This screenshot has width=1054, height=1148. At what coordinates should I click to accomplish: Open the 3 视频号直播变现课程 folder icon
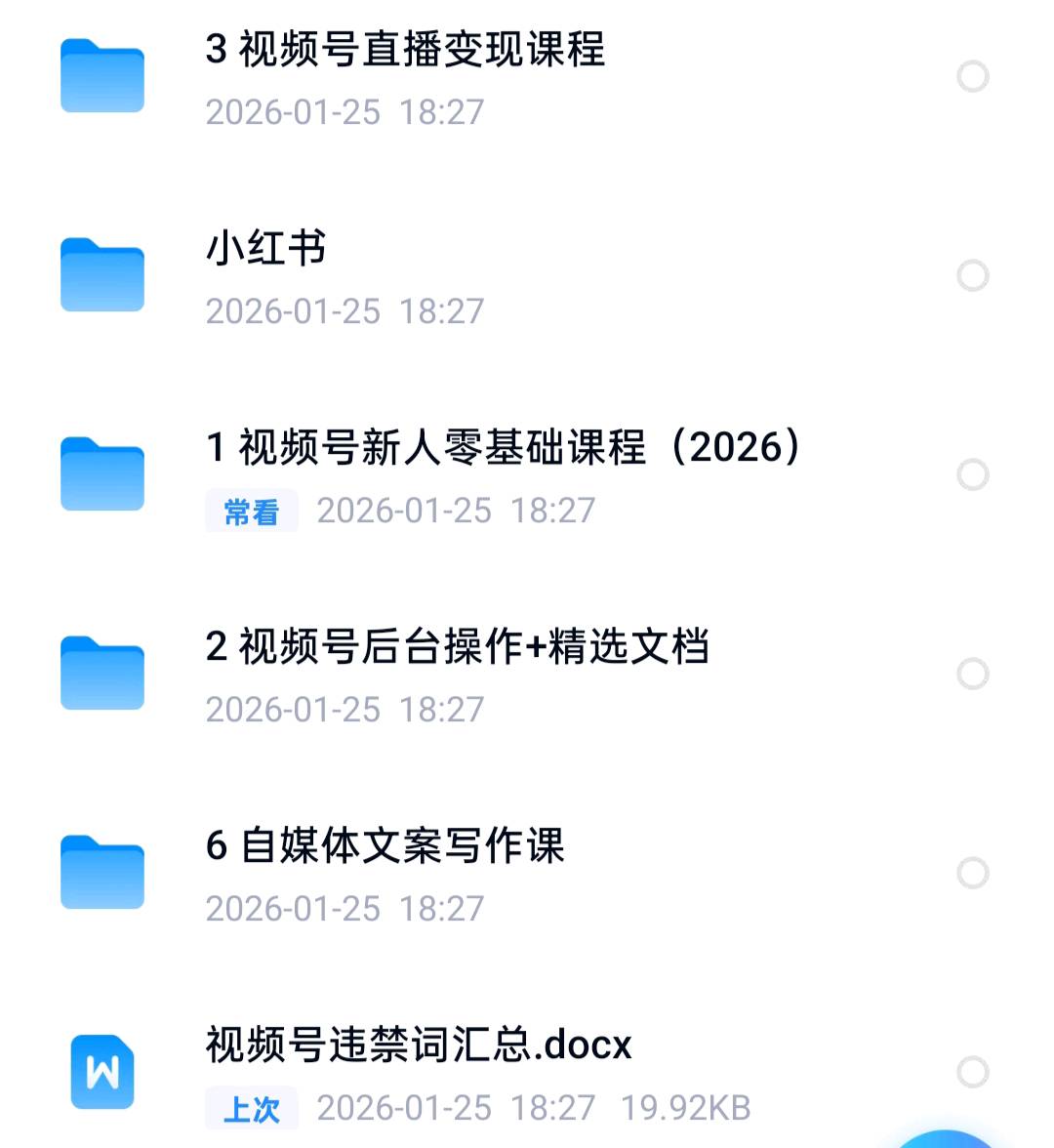click(x=101, y=75)
